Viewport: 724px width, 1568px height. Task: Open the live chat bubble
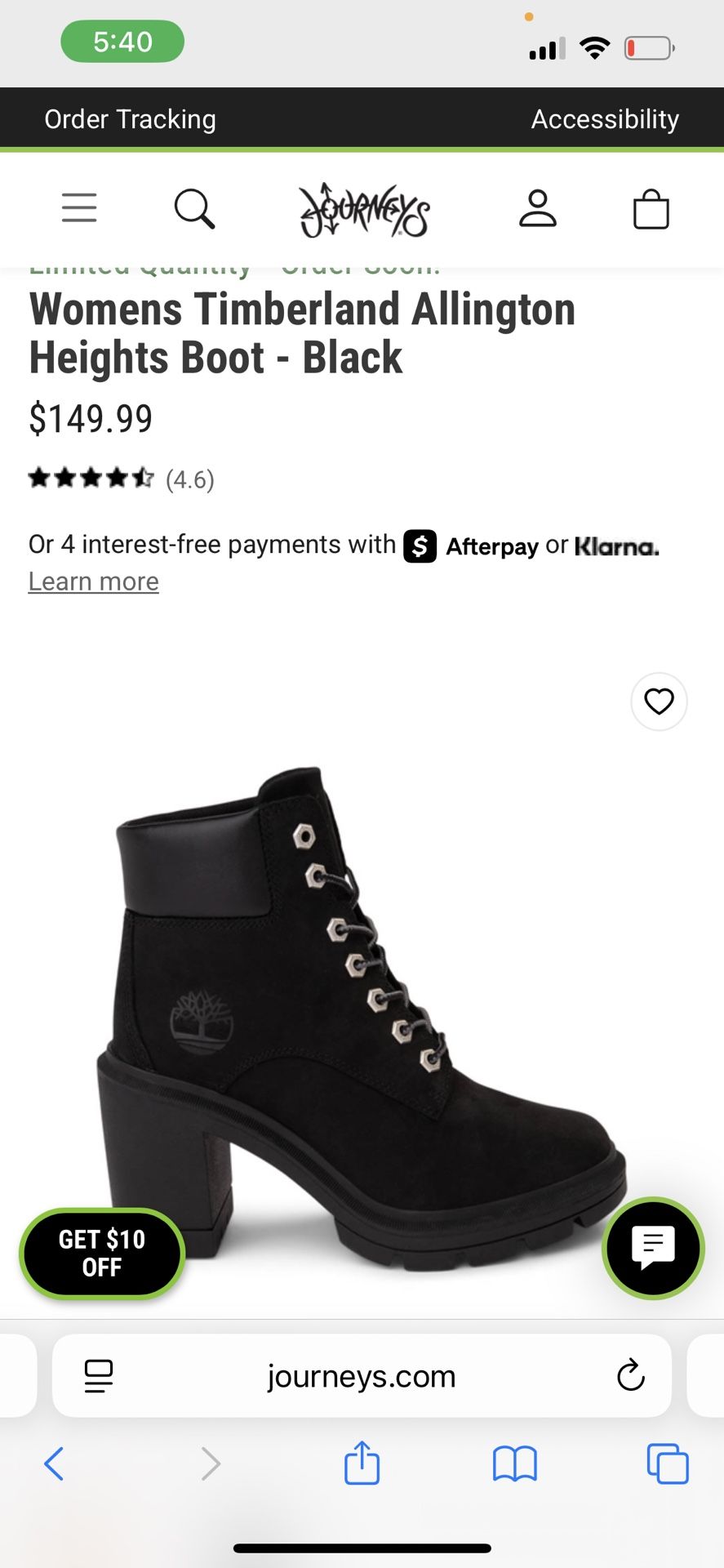point(653,1248)
